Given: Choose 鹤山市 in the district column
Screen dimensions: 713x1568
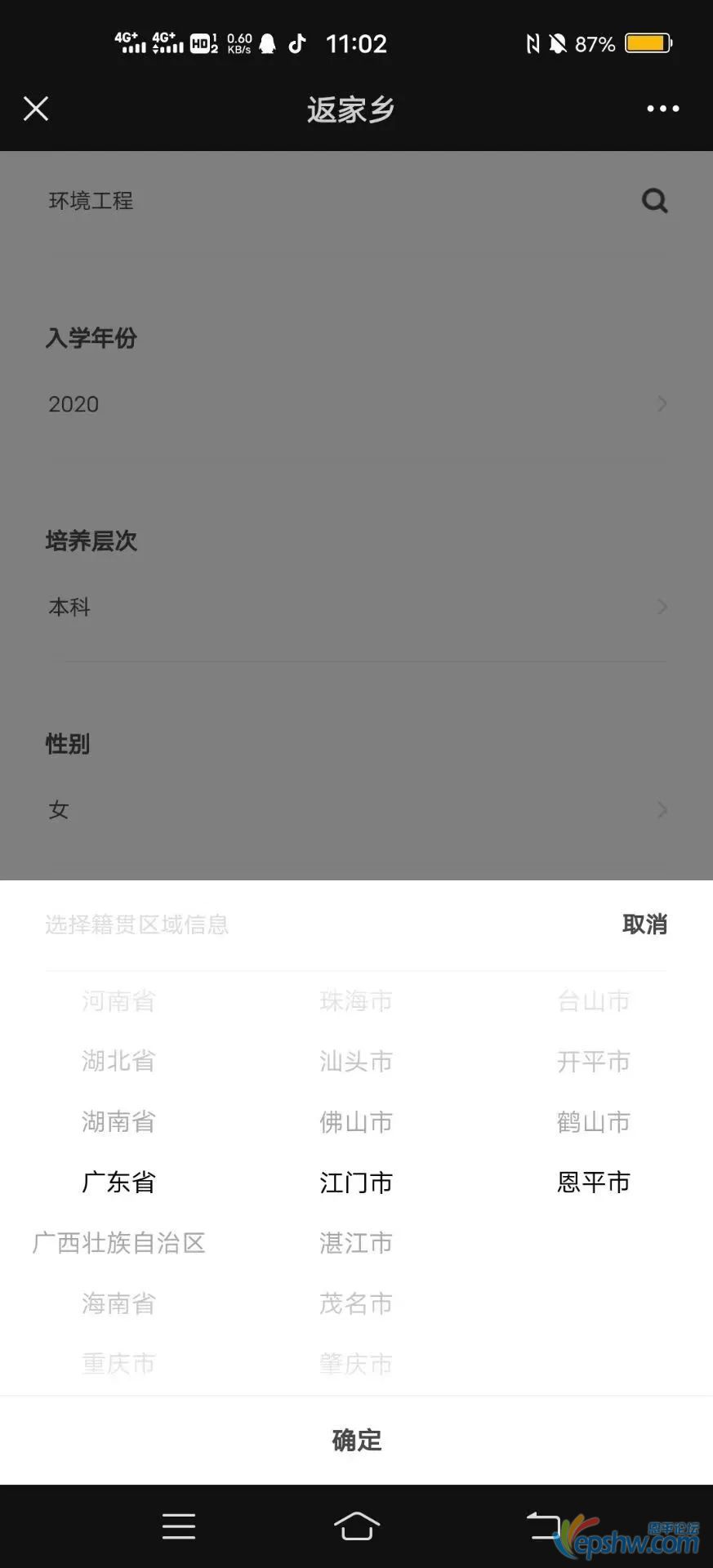Looking at the screenshot, I should (594, 1122).
